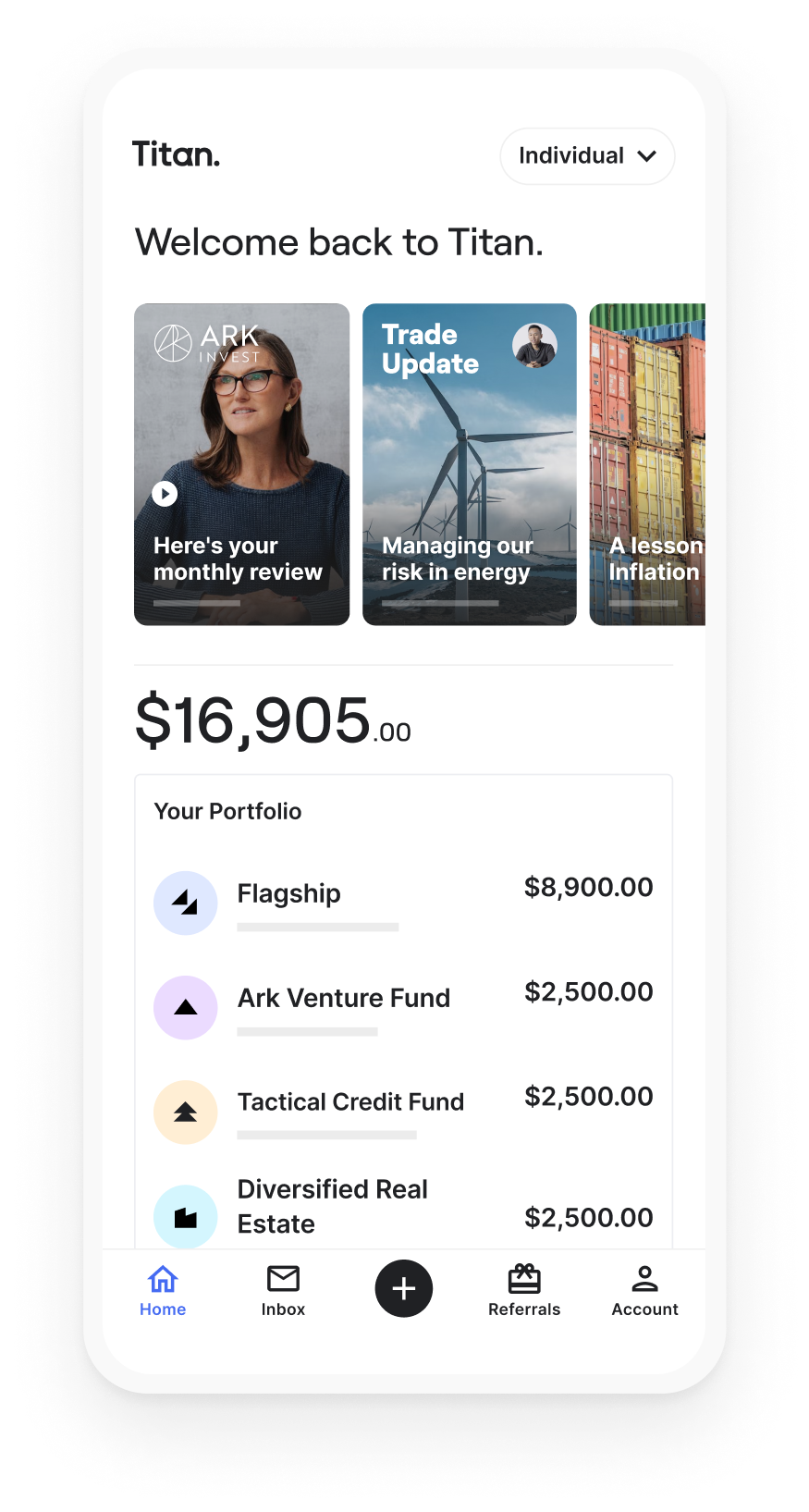The width and height of the screenshot is (809, 1512).
Task: Switch to the Account tab
Action: tap(644, 1291)
